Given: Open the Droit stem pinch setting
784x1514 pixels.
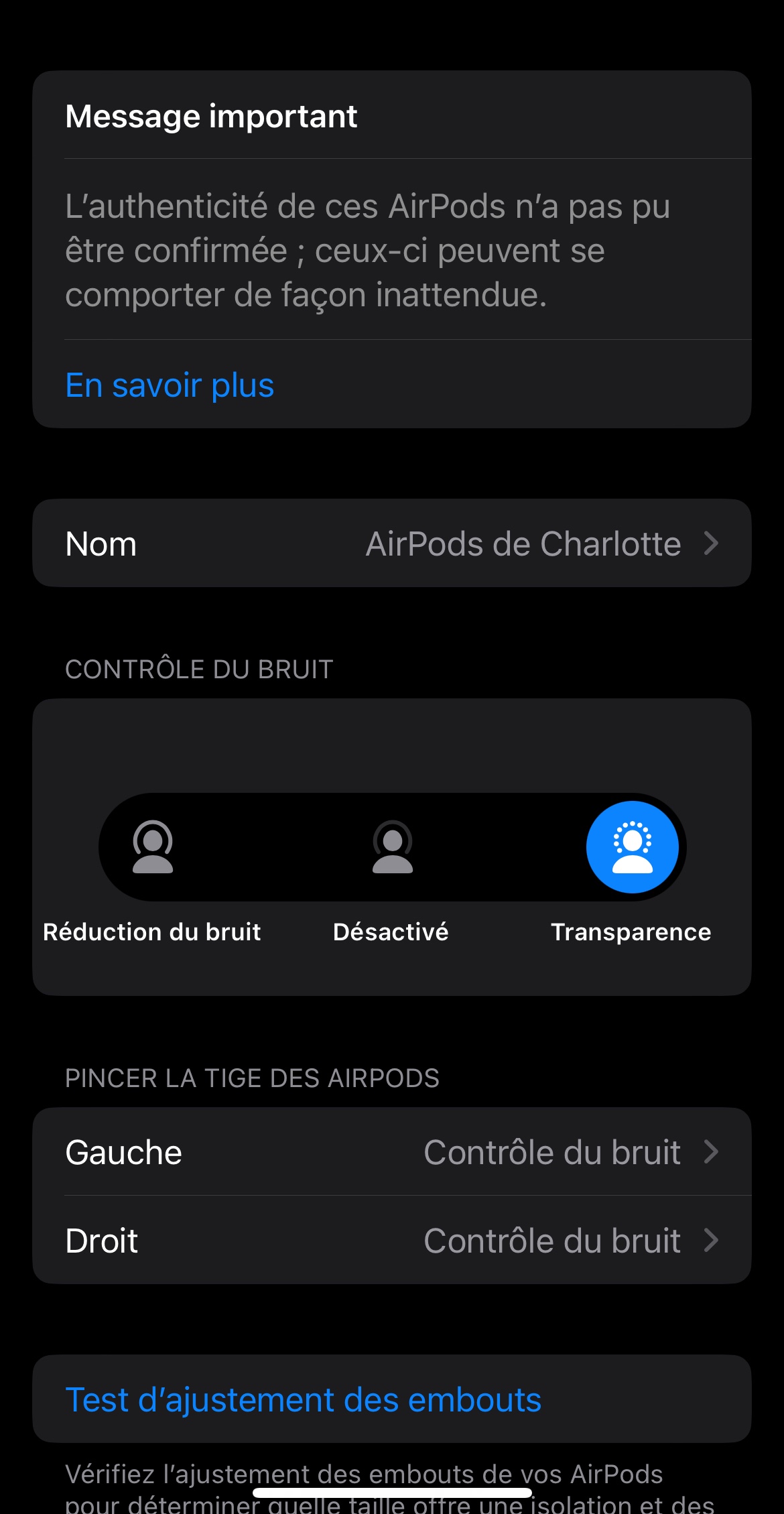Looking at the screenshot, I should coord(391,1241).
